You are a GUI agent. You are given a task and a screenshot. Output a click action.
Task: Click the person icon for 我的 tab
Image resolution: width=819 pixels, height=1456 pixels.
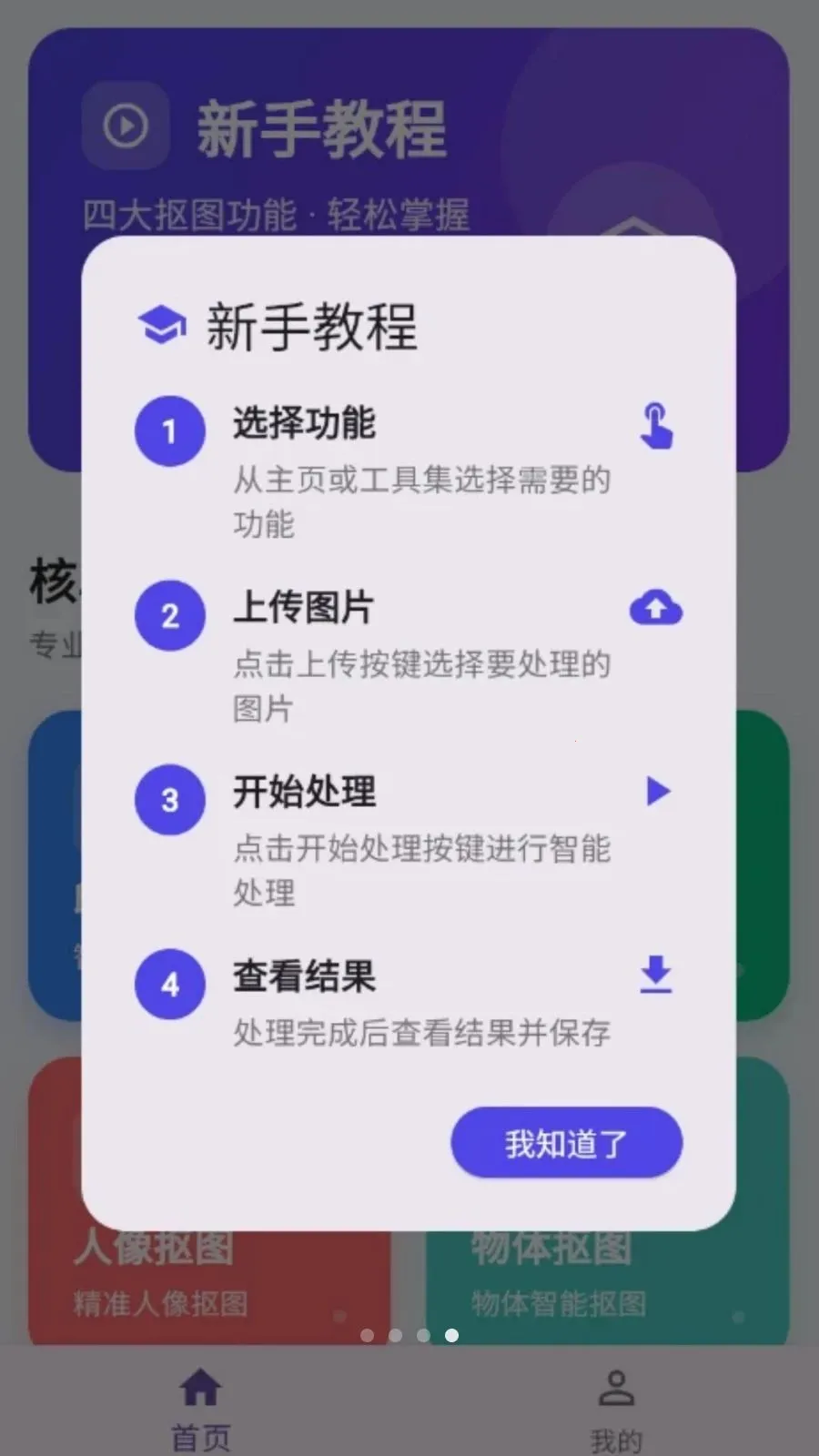point(617,1387)
